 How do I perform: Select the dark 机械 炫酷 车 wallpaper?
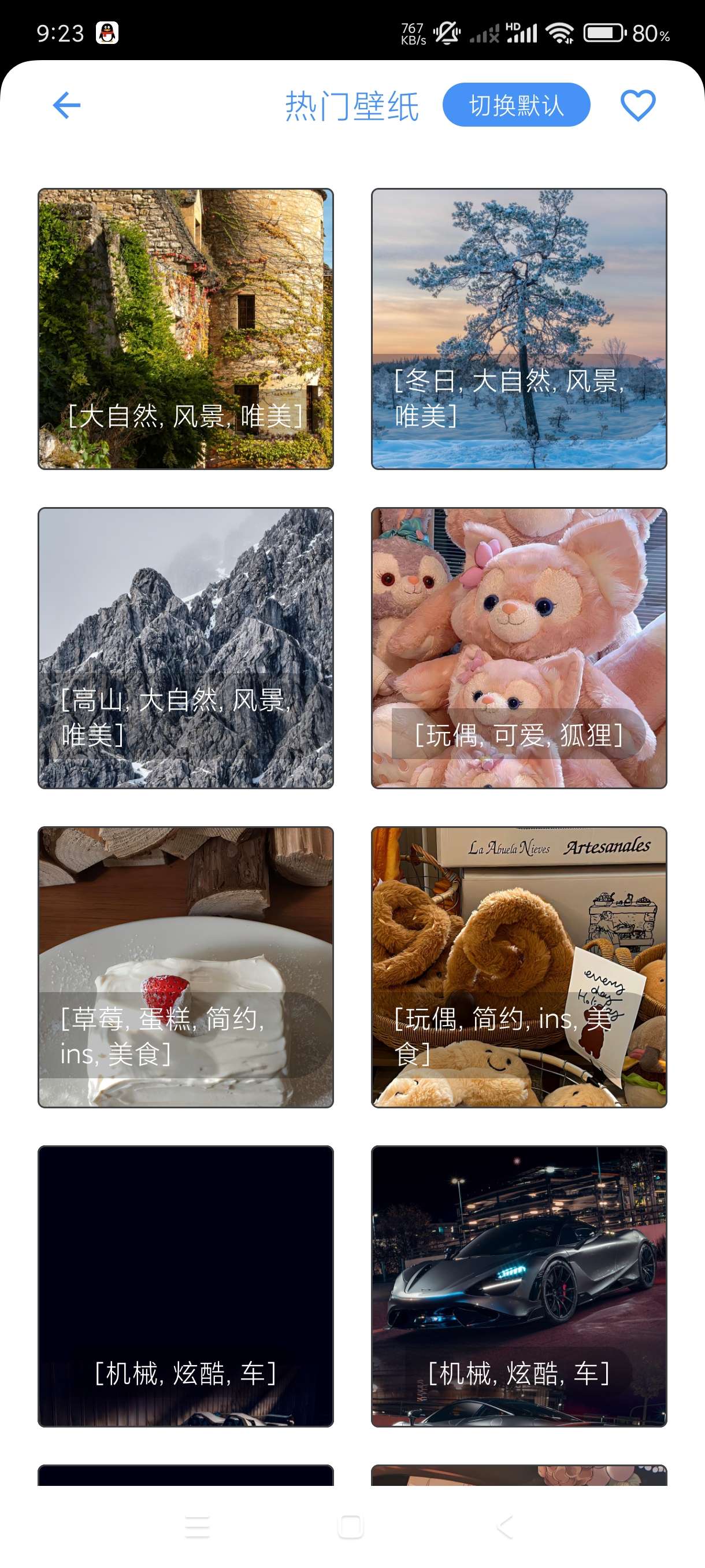[185, 1286]
